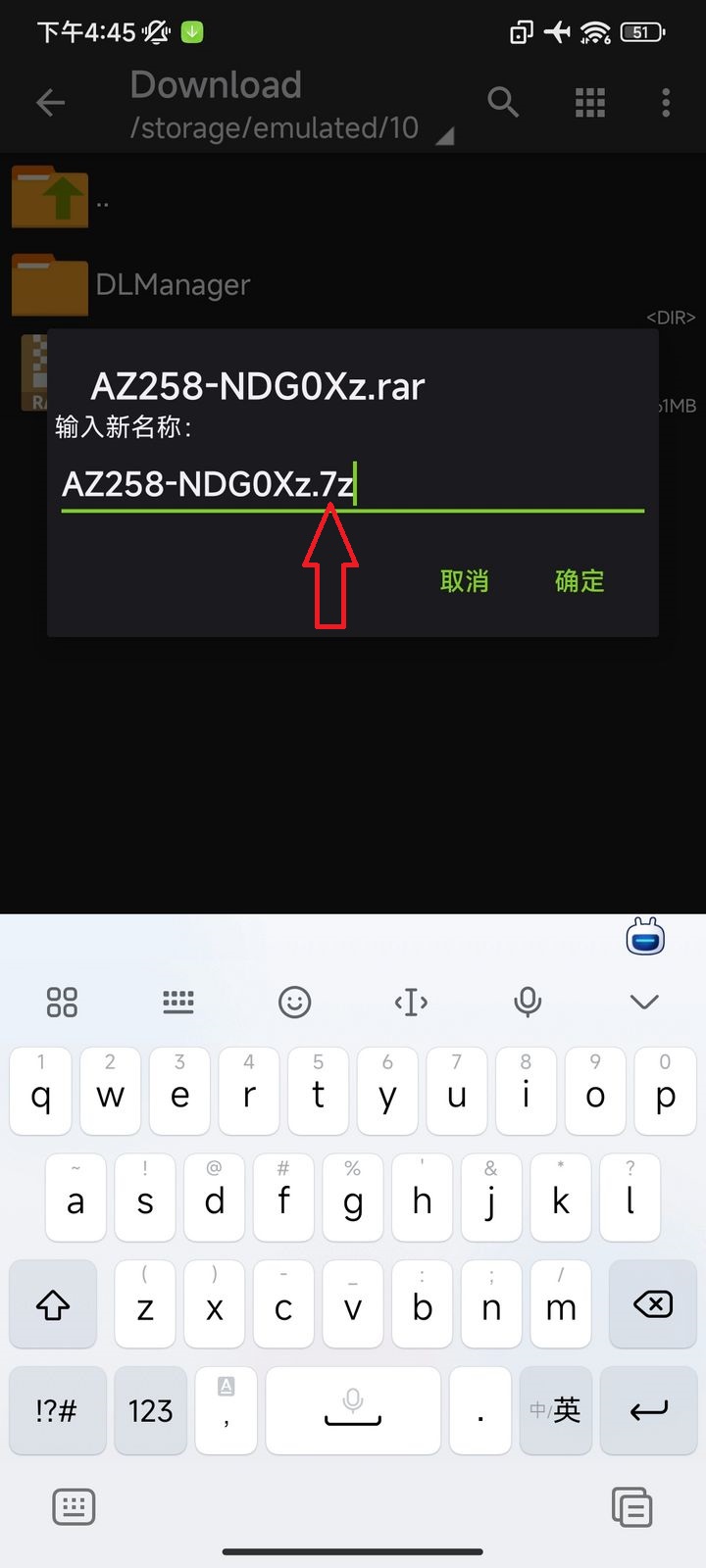Open the keyboard emoji panel
This screenshot has width=706, height=1568.
[x=294, y=1002]
